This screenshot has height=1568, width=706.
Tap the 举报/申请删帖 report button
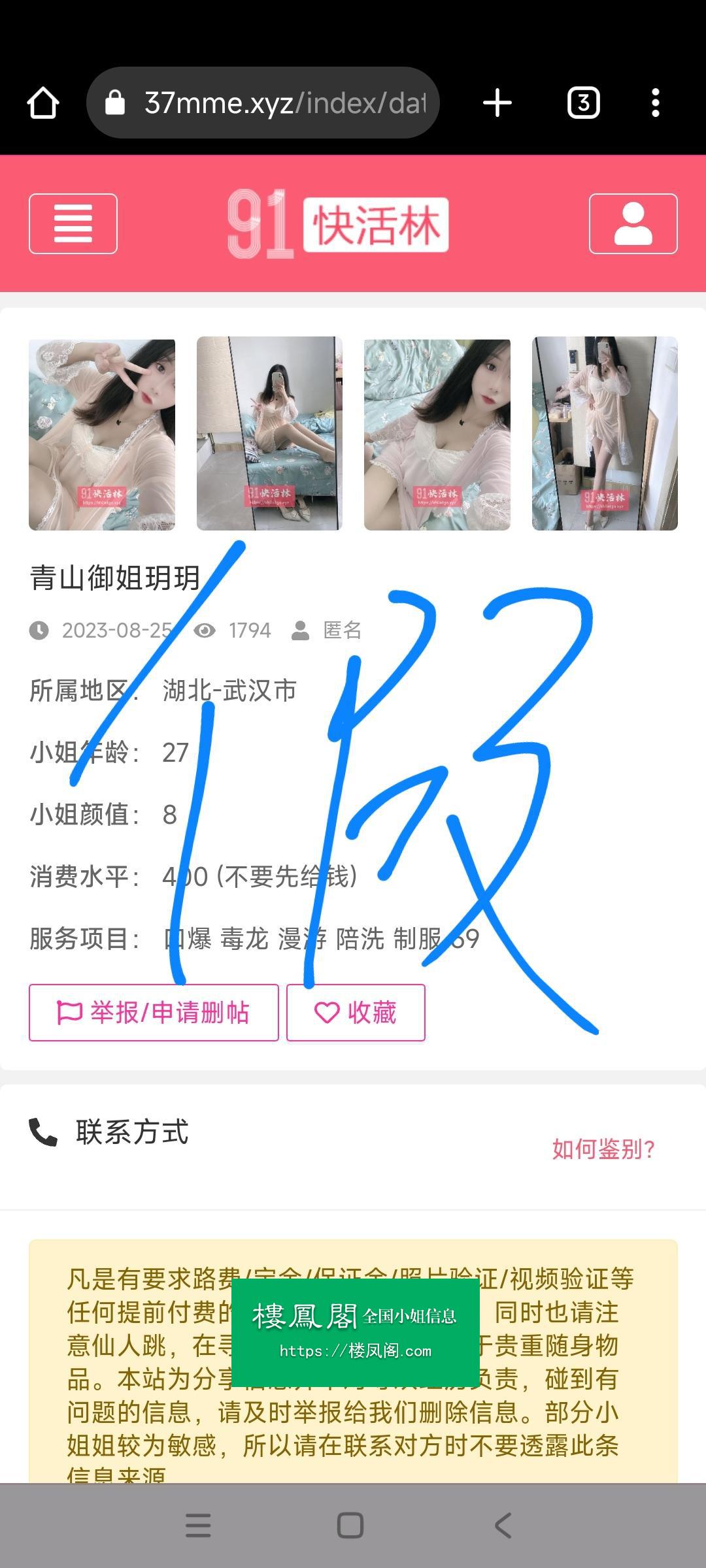pyautogui.click(x=154, y=1013)
